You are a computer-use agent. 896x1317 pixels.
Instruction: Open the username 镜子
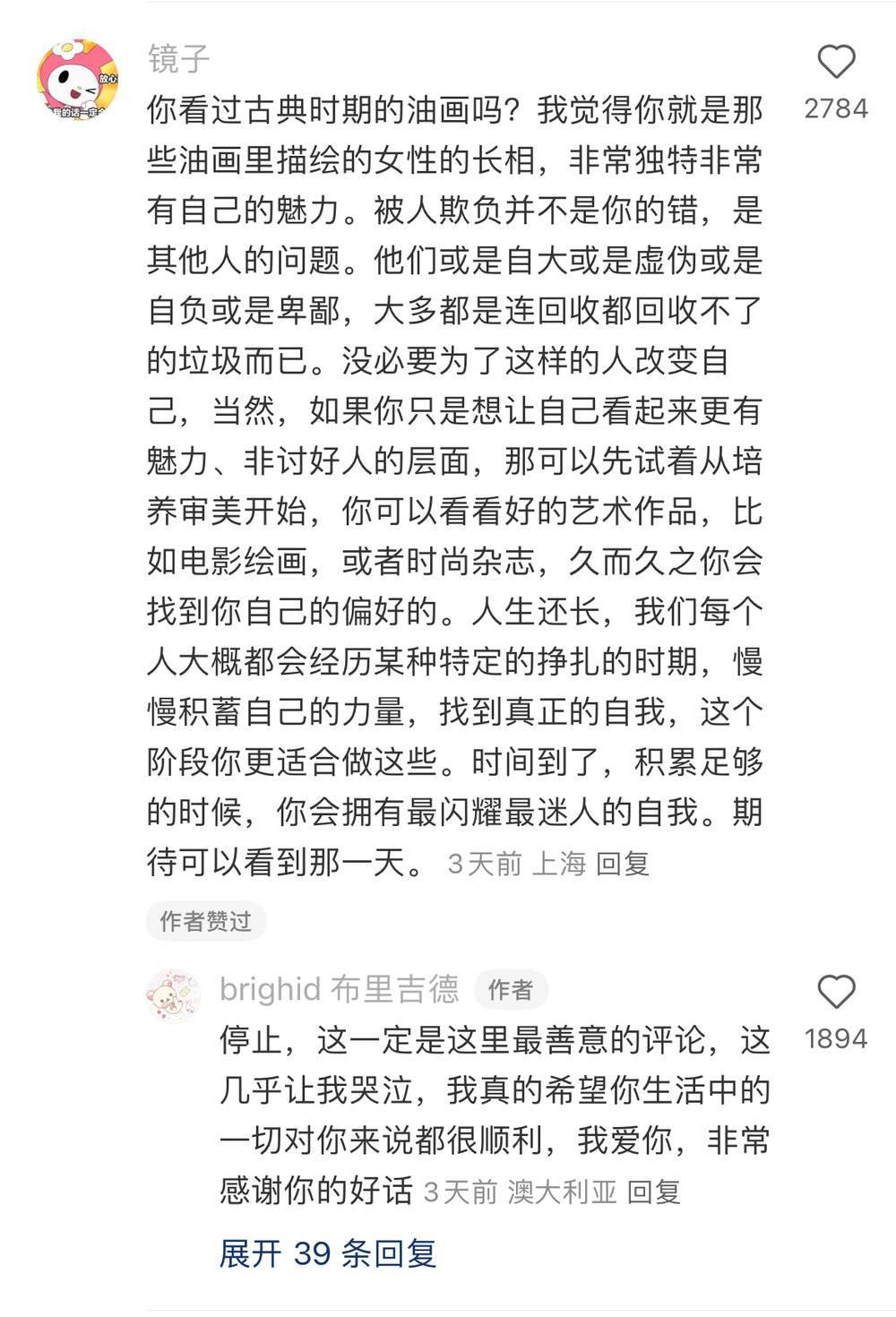tap(178, 59)
